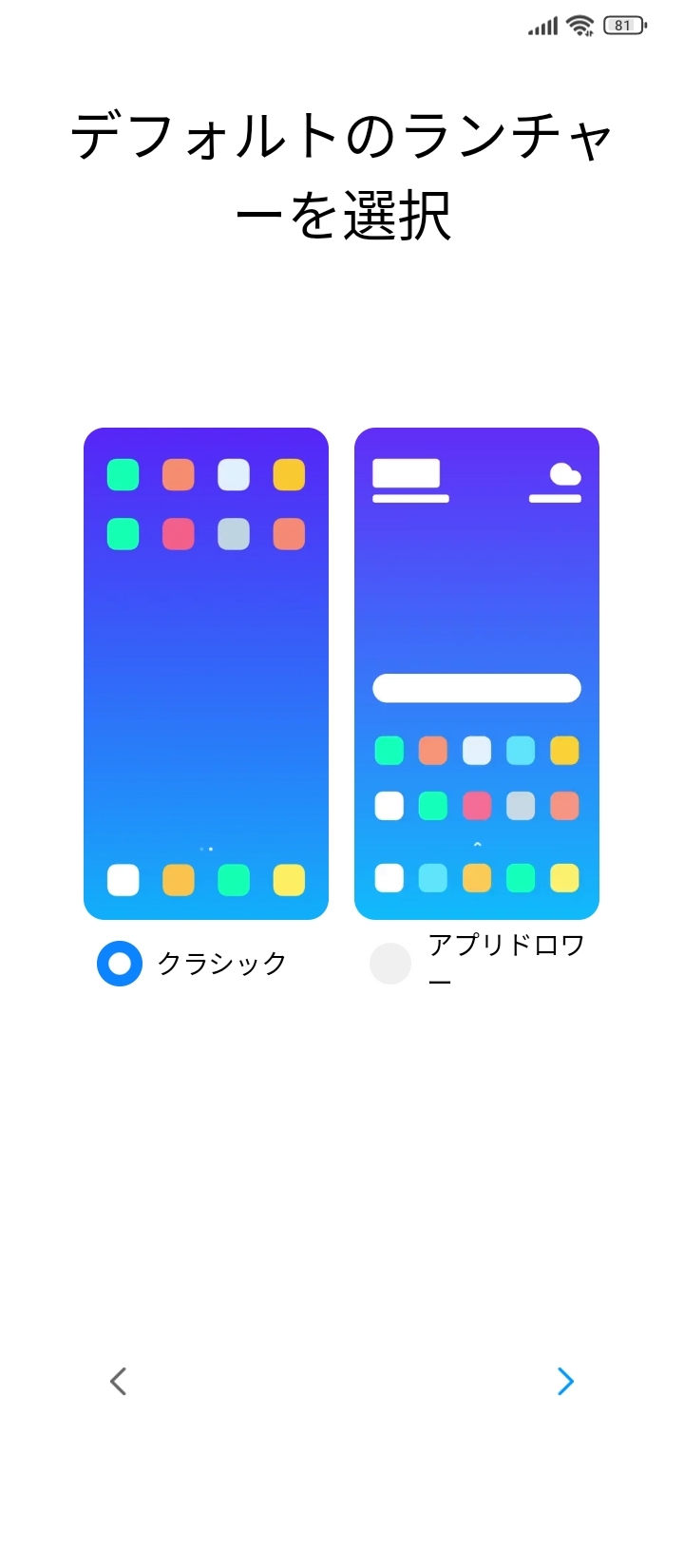Click the search bar in the app drawer preview

476,687
